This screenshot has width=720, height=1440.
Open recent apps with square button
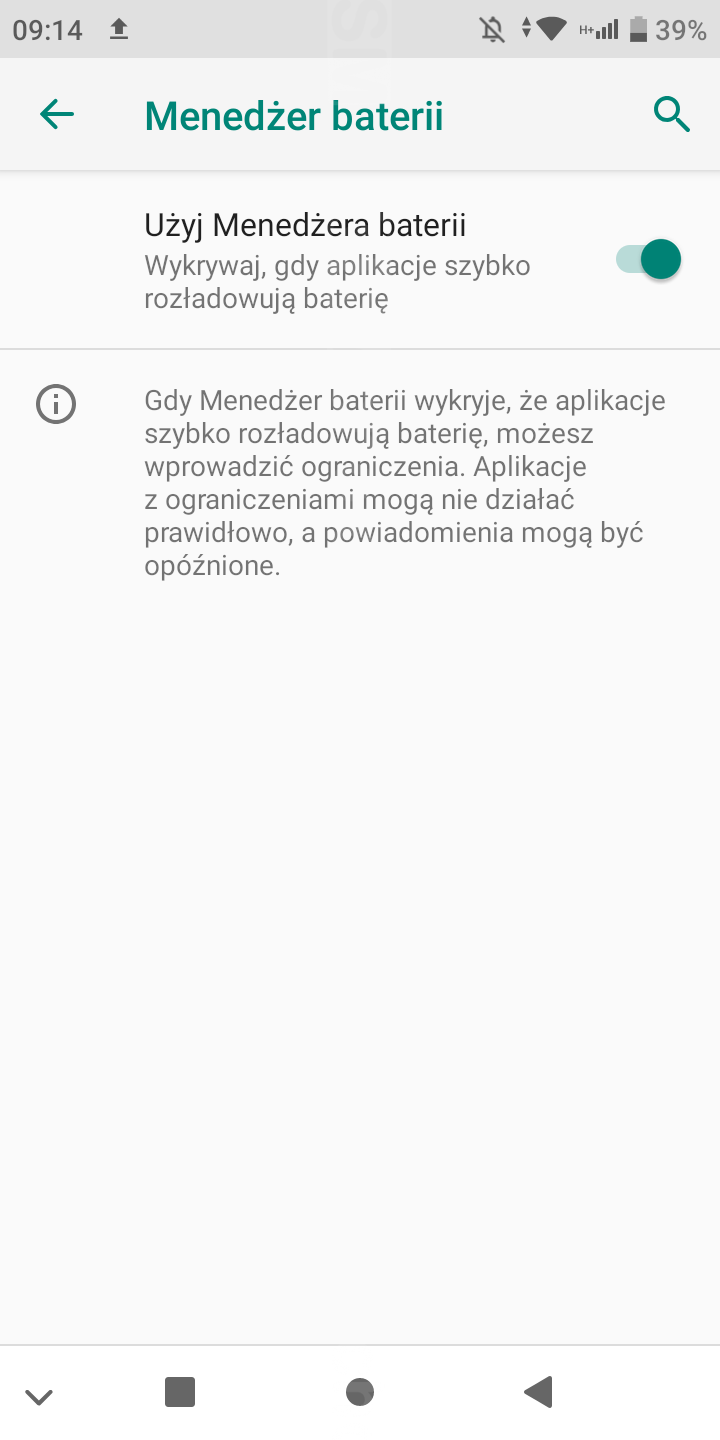(x=180, y=1392)
